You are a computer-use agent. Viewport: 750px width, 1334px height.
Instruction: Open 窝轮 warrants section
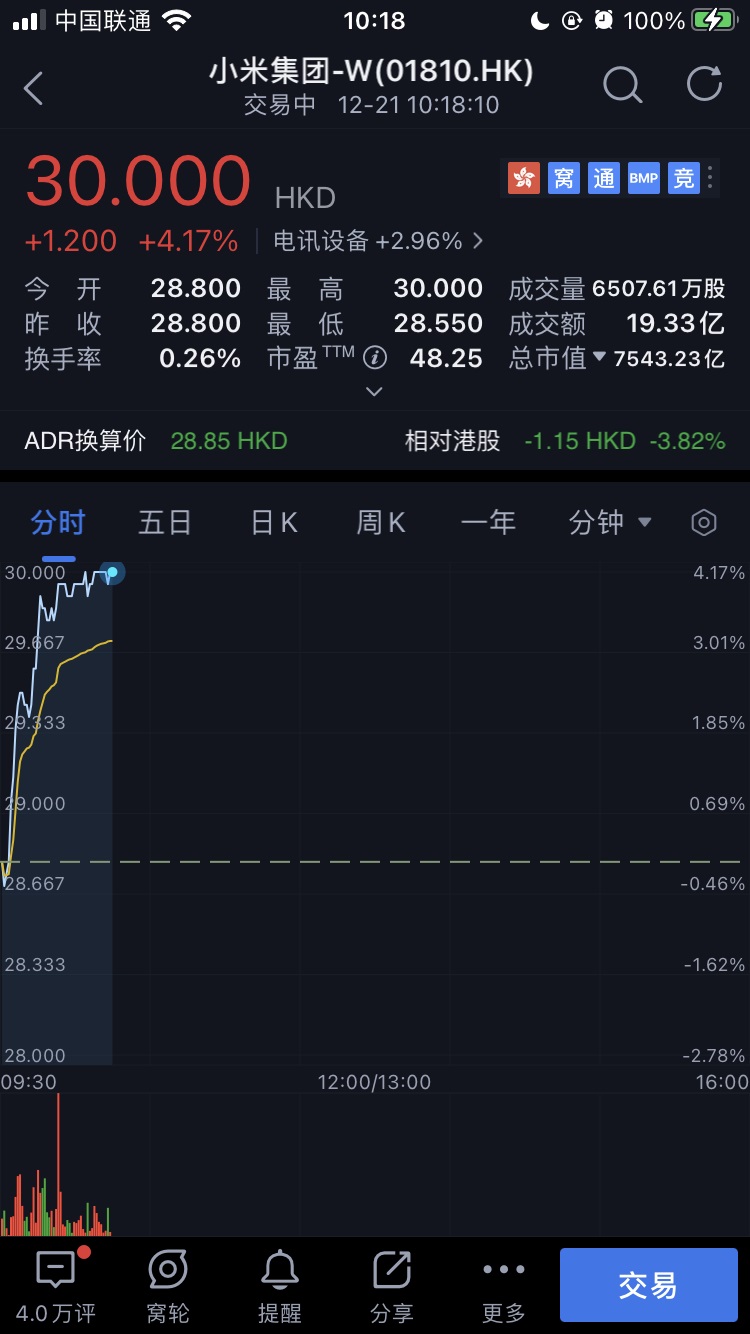click(167, 1286)
